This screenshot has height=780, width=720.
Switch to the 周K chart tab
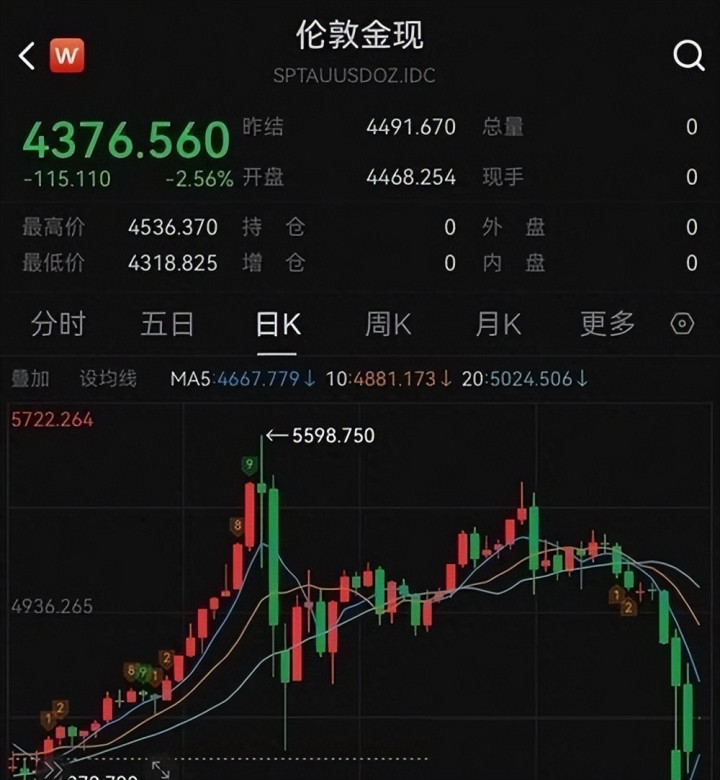tap(388, 324)
